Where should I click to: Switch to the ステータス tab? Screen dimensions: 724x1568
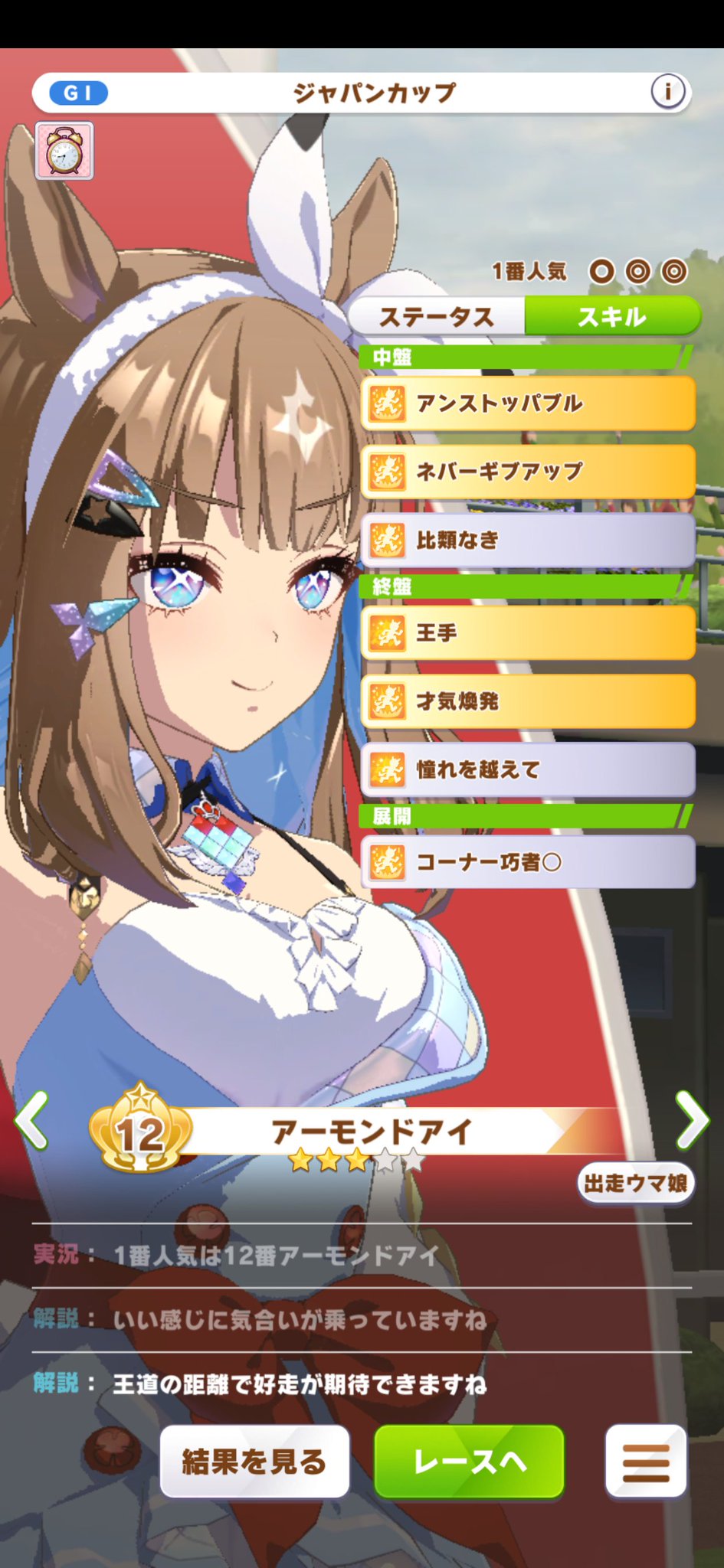coord(437,316)
